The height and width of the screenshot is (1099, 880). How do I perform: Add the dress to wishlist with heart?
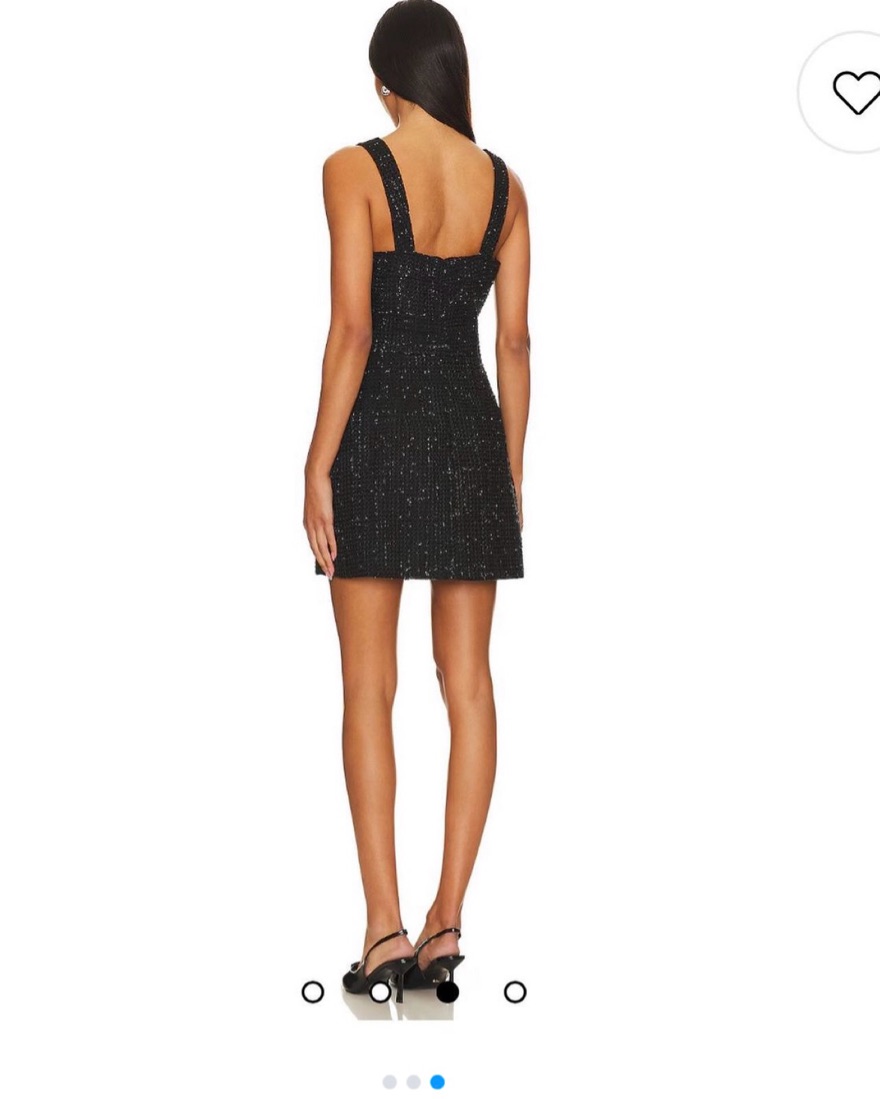854,92
